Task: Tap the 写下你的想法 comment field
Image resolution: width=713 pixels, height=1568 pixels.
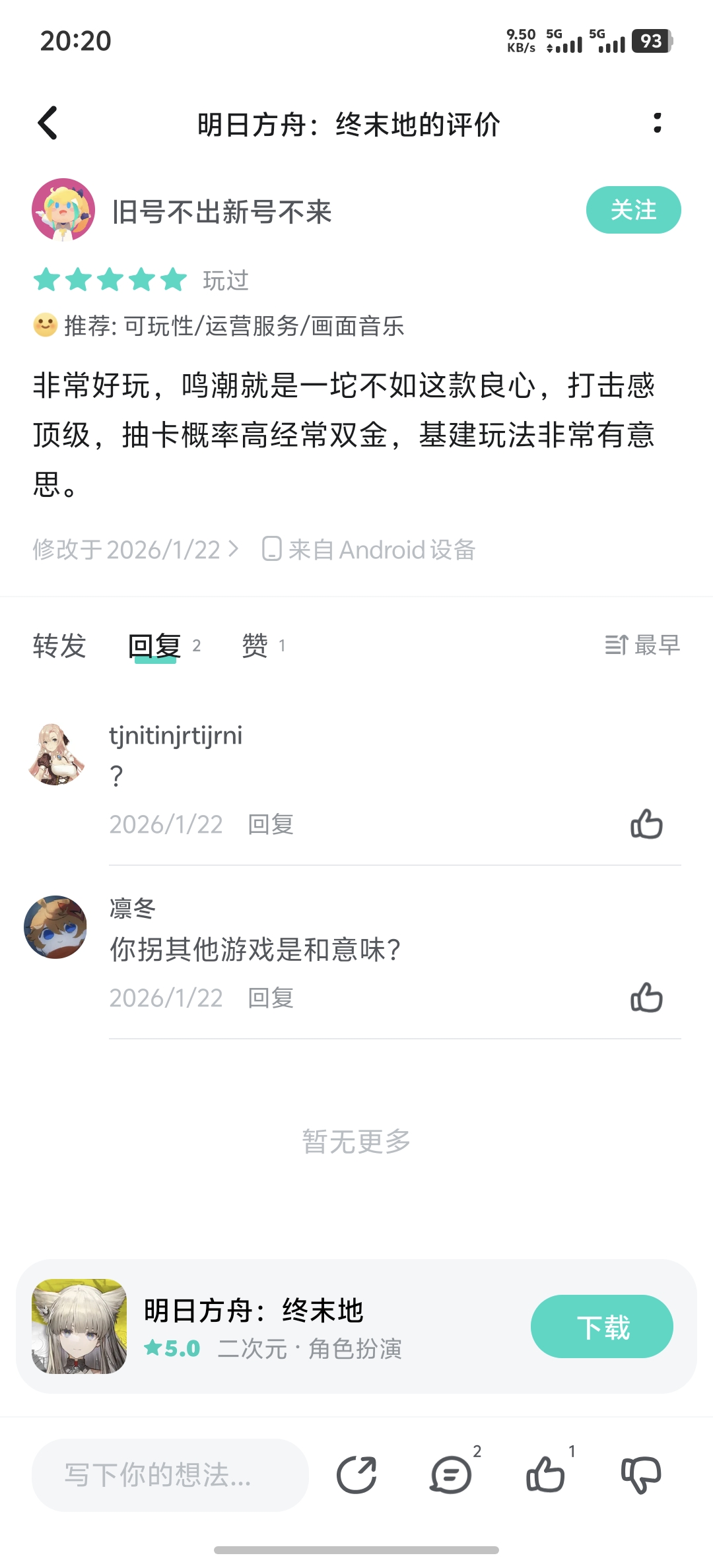Action: [170, 1475]
